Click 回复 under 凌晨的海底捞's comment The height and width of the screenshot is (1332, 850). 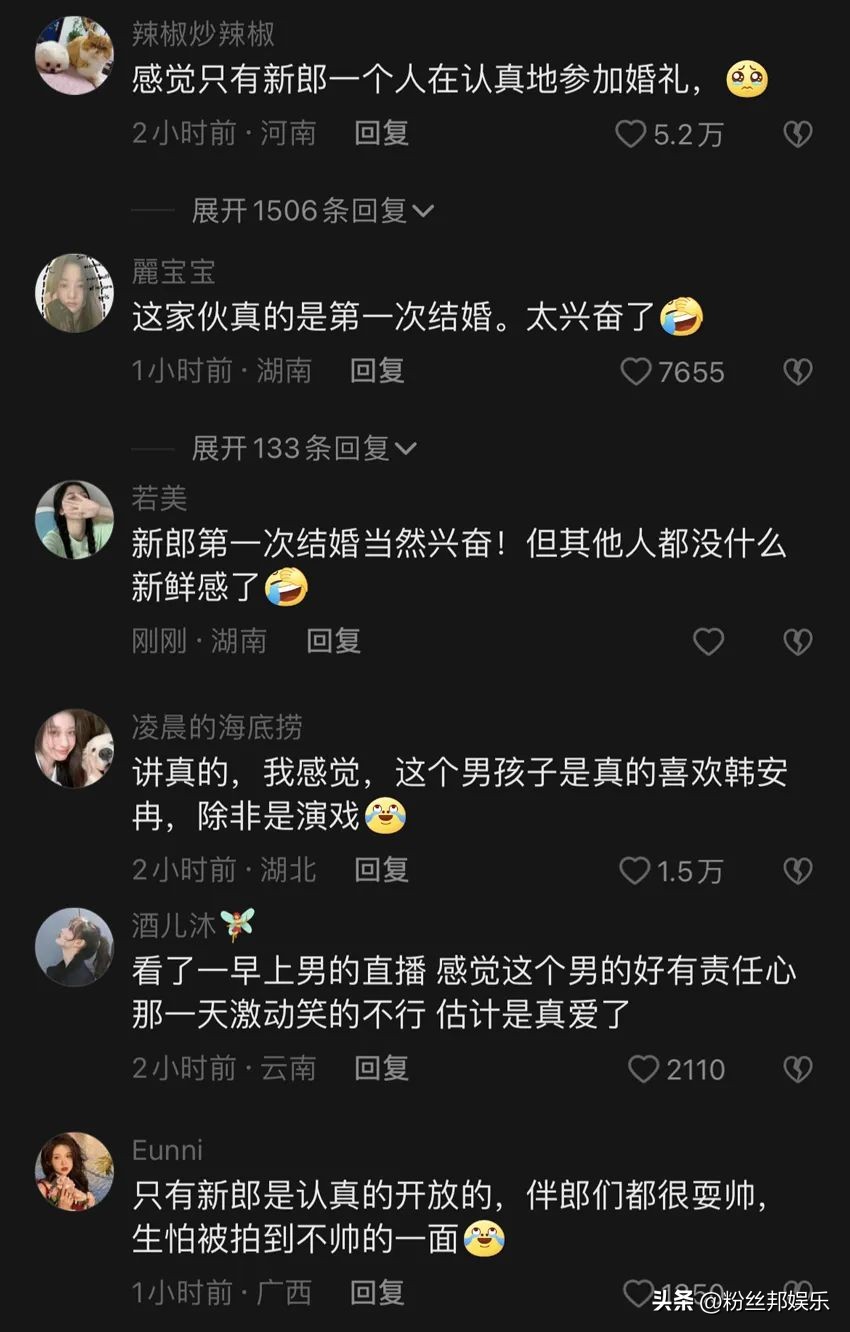point(380,870)
